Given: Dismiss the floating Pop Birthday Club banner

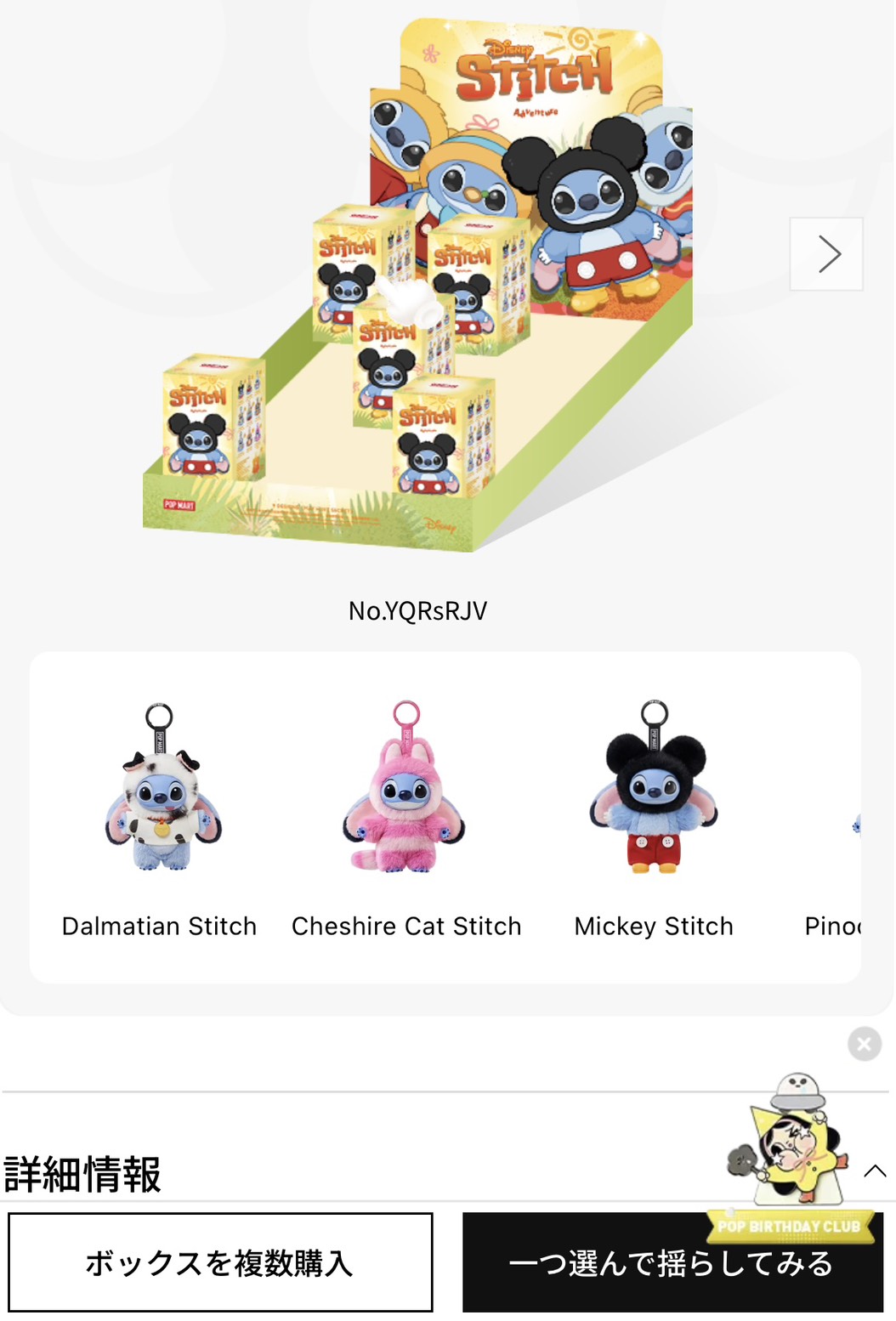Looking at the screenshot, I should point(864,1043).
